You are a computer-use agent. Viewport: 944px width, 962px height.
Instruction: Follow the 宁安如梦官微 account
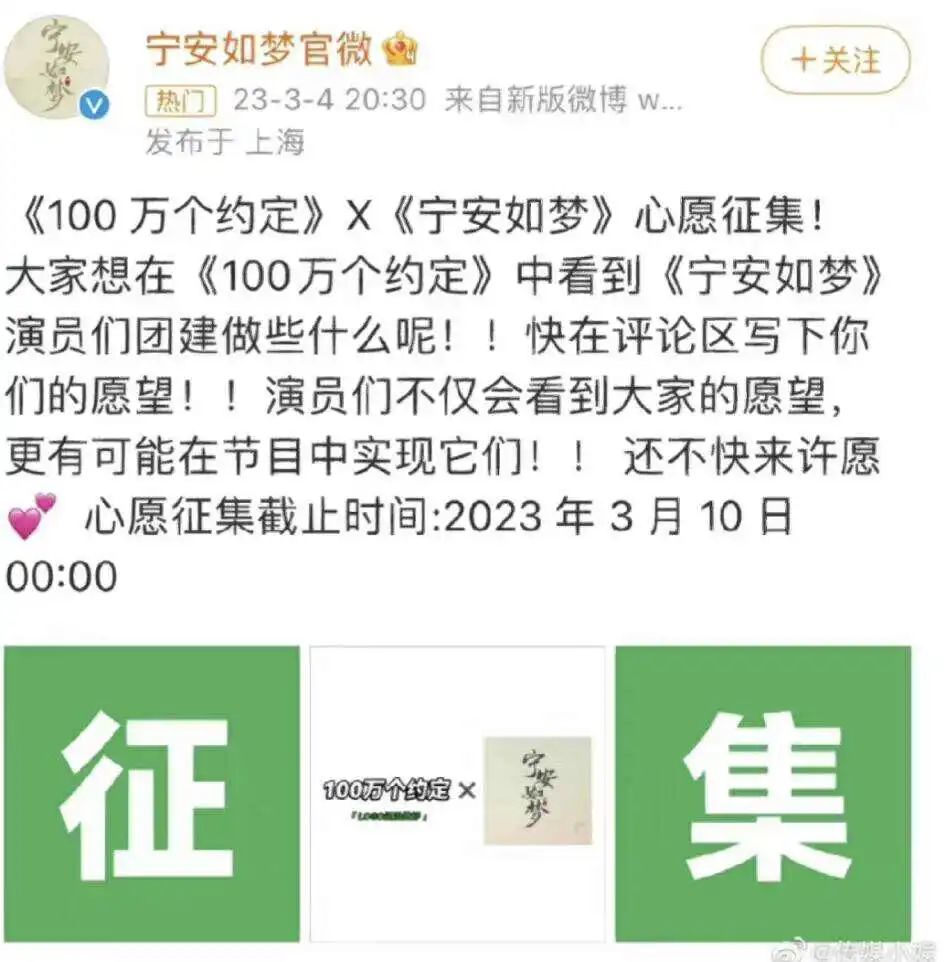click(835, 60)
